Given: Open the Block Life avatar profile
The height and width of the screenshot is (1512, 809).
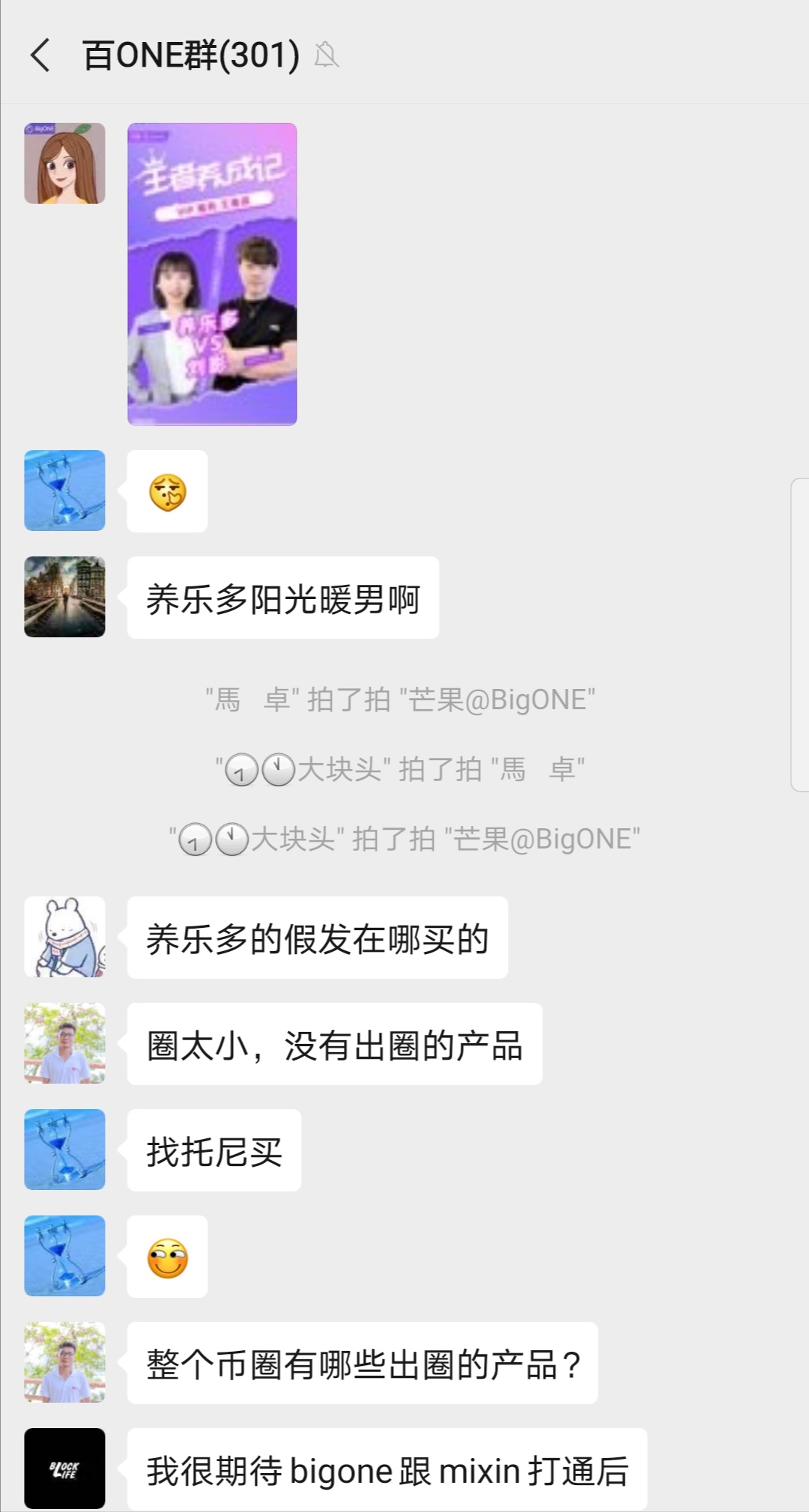Looking at the screenshot, I should pos(64,1469).
